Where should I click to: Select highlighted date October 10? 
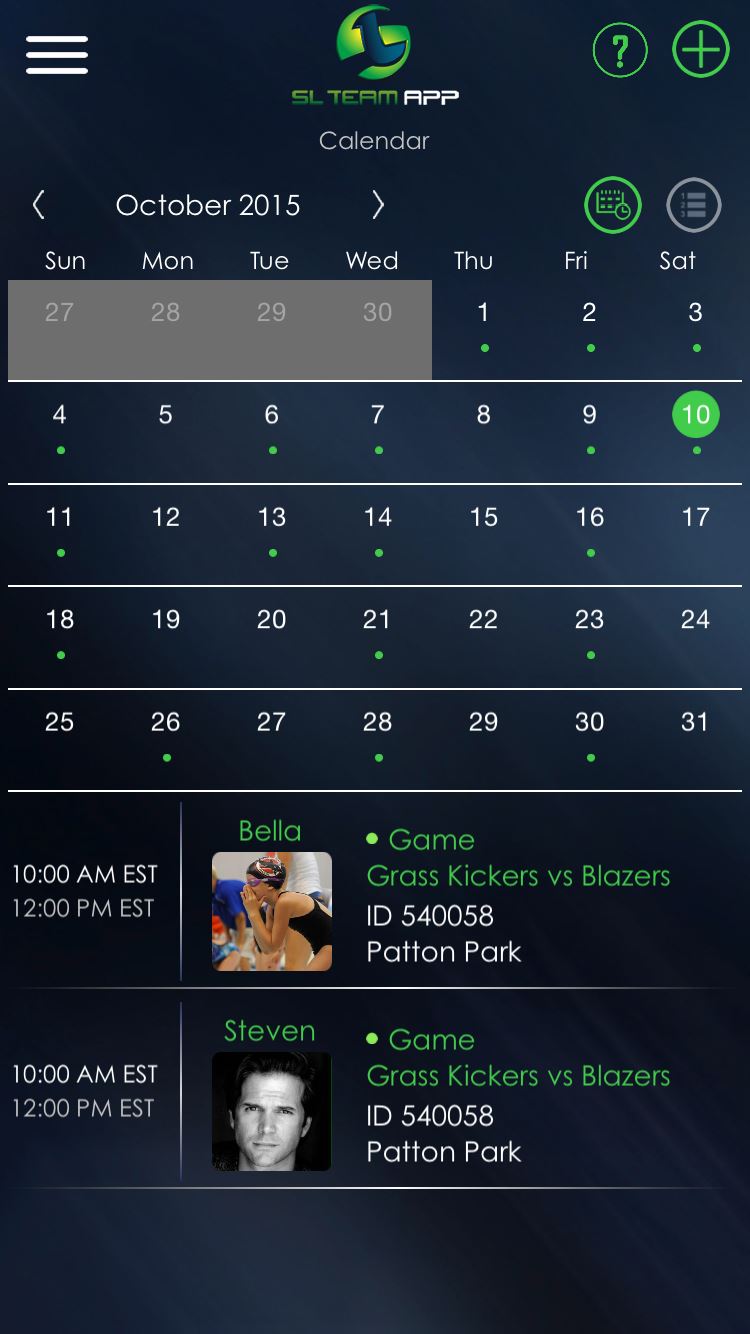click(x=696, y=415)
